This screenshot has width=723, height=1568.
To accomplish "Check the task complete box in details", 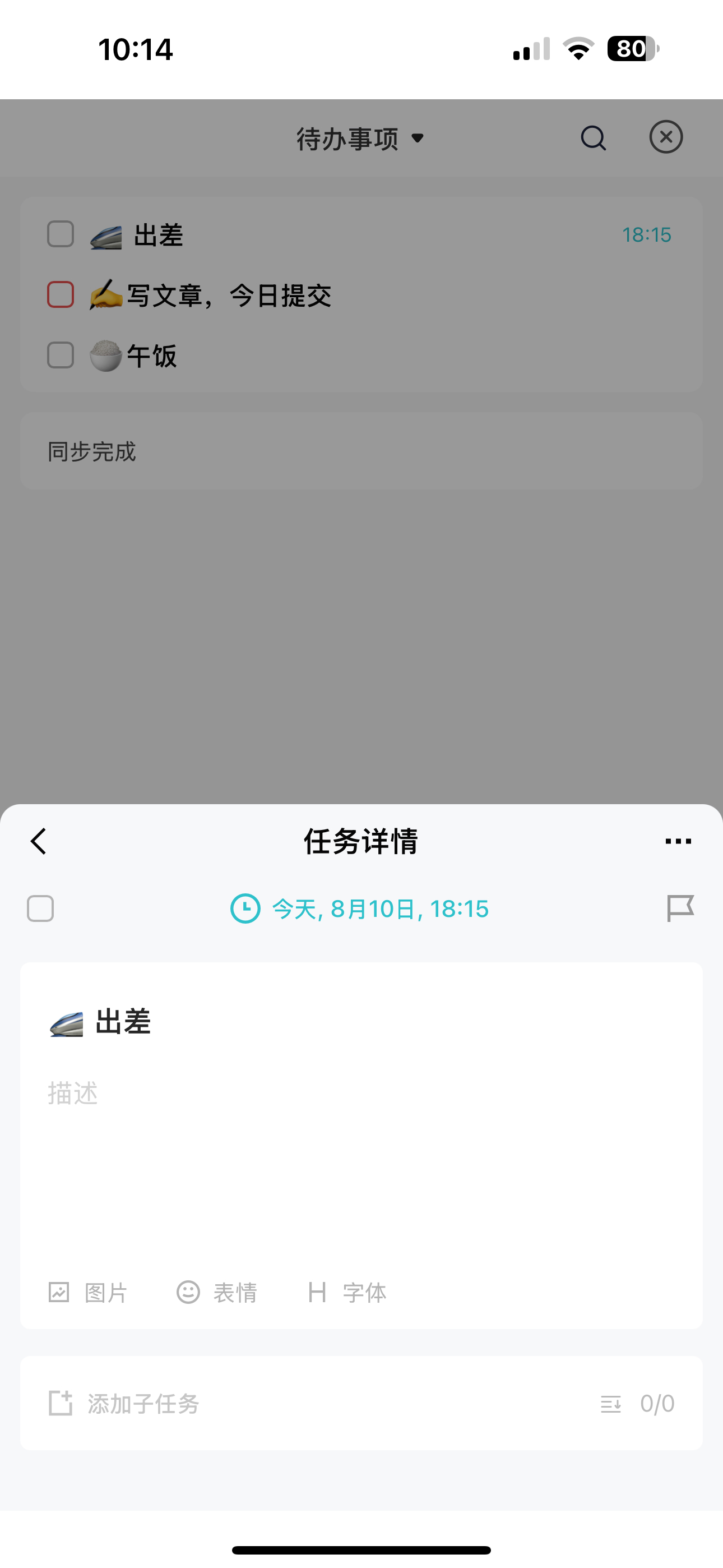I will pyautogui.click(x=40, y=909).
